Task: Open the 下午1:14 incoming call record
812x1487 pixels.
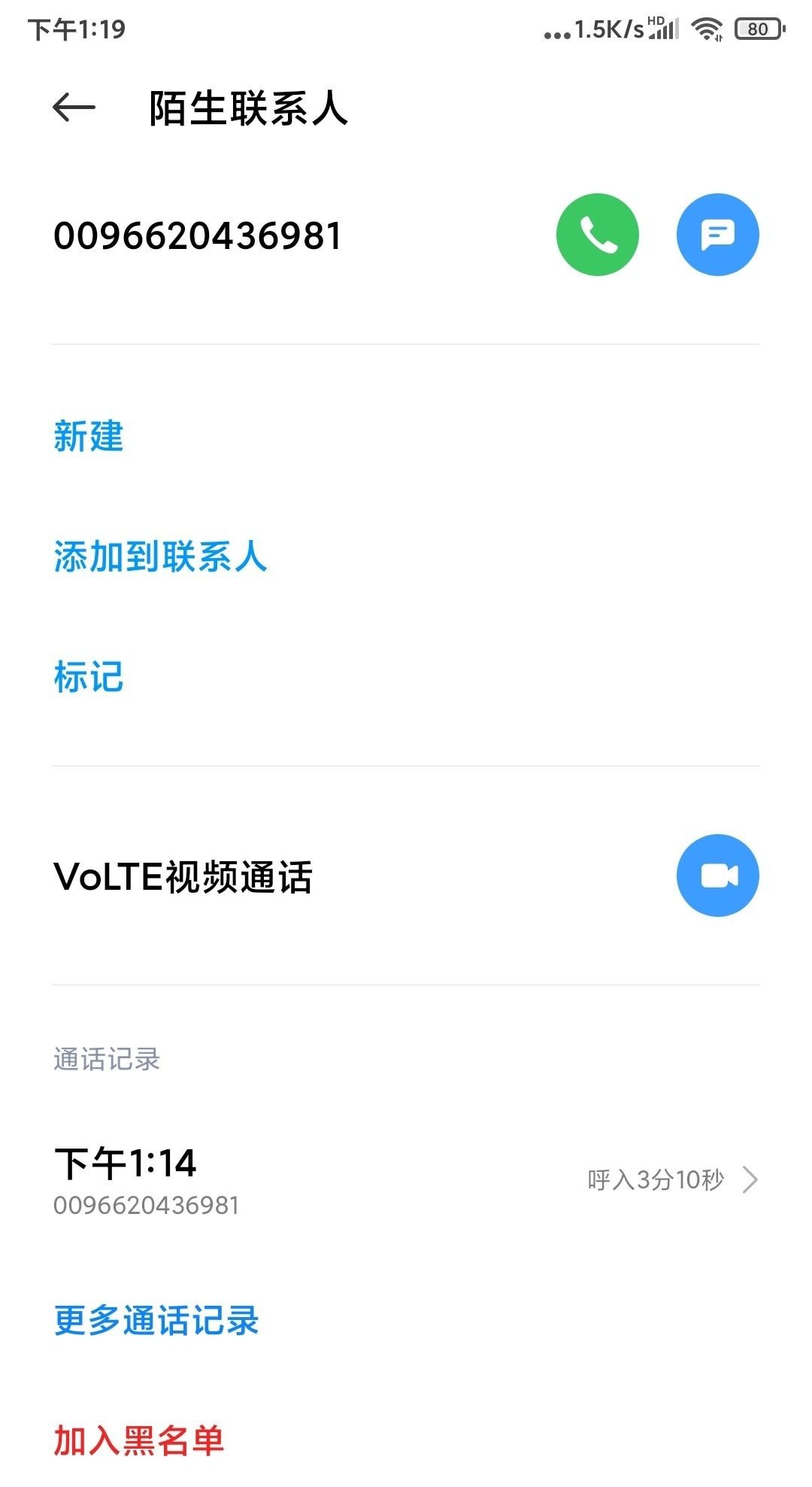Action: pyautogui.click(x=406, y=1179)
